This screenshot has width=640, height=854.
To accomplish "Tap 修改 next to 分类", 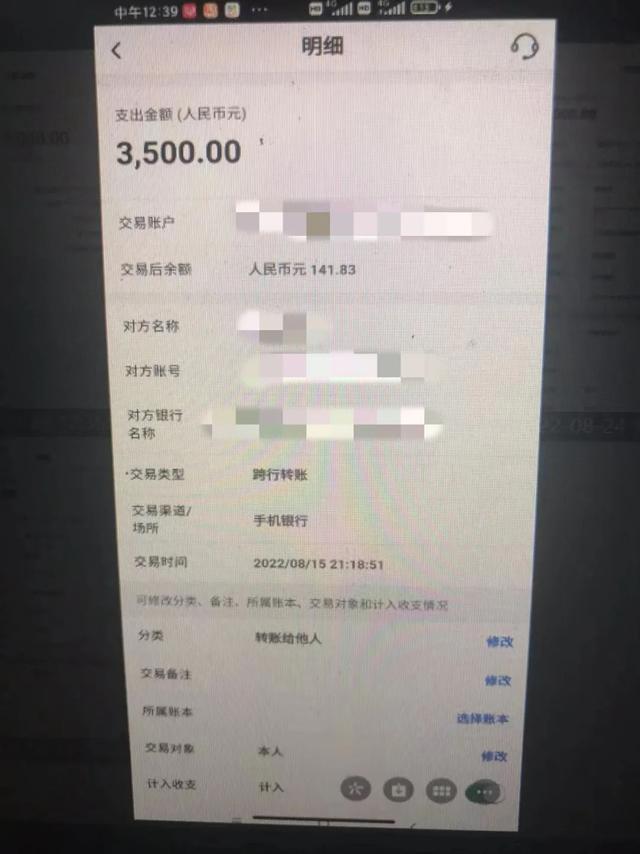I will (x=499, y=641).
